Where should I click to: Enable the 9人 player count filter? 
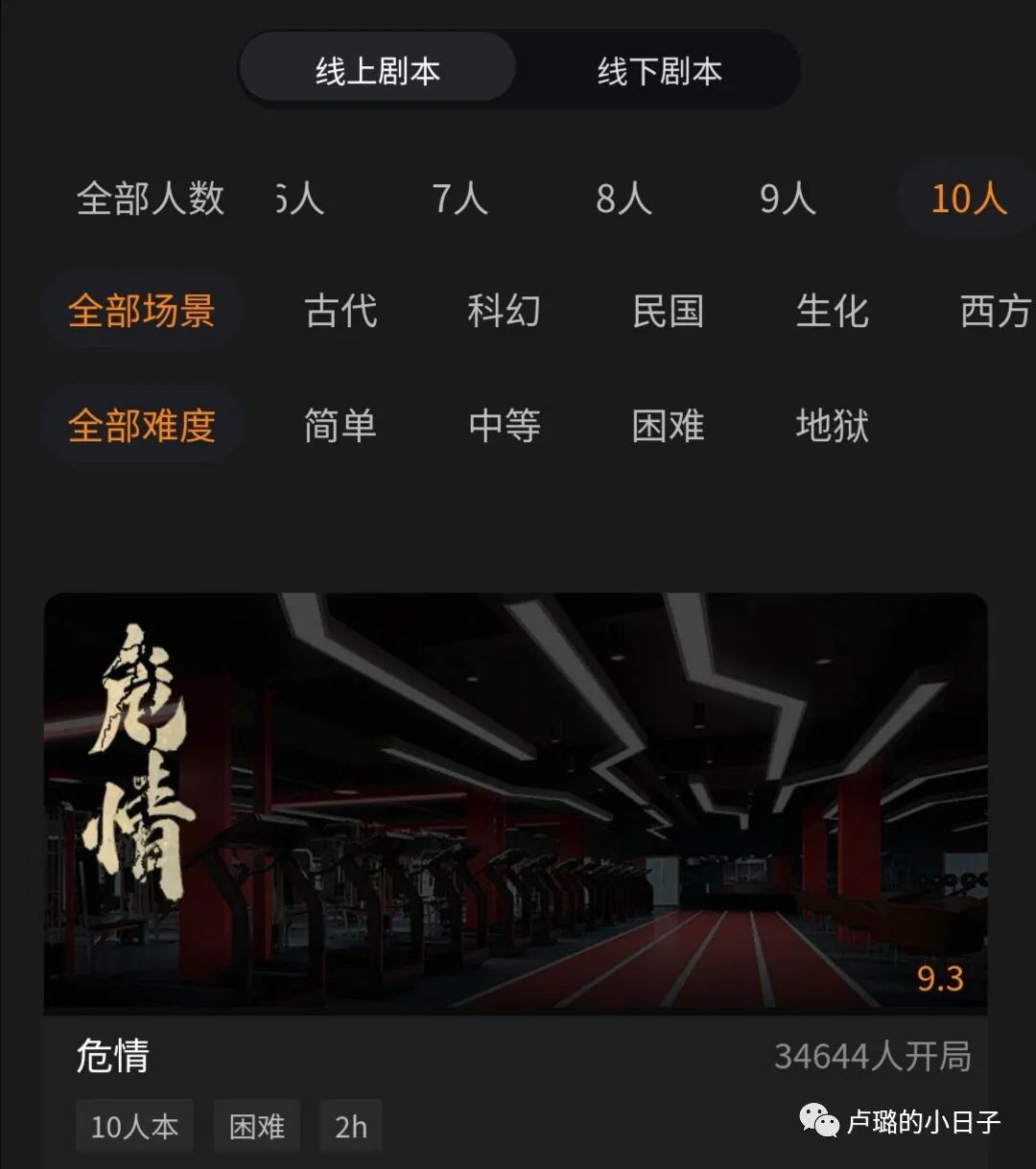pos(787,199)
